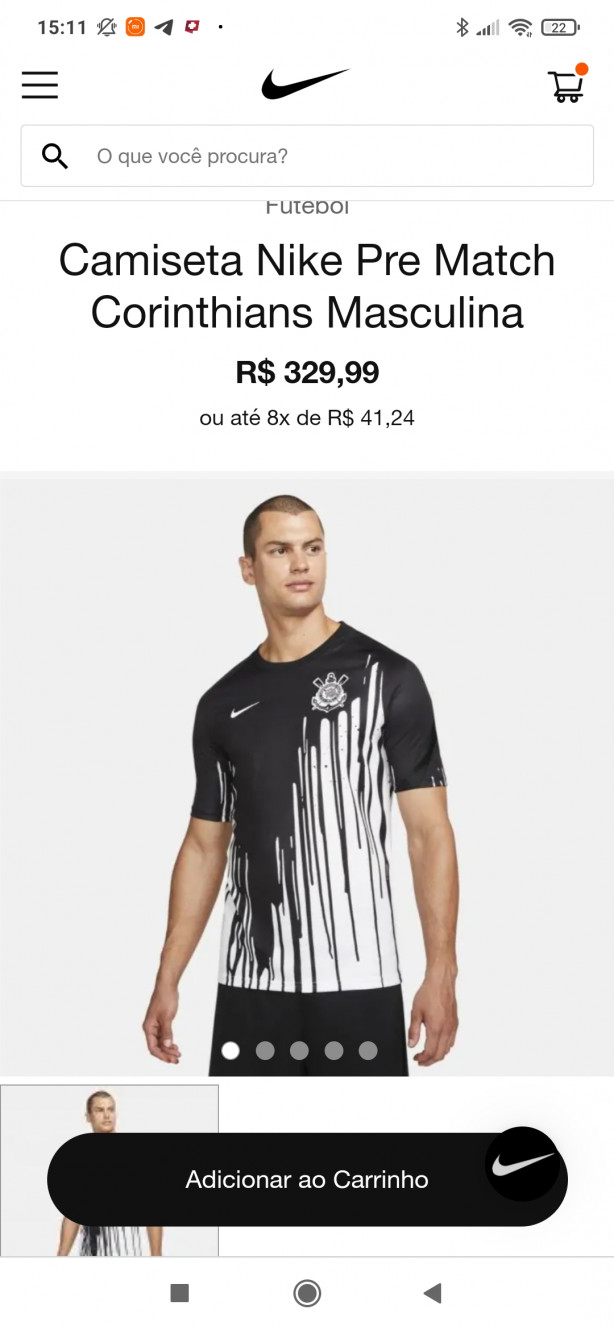Open the shopping cart
614x1330 pixels.
[x=566, y=85]
